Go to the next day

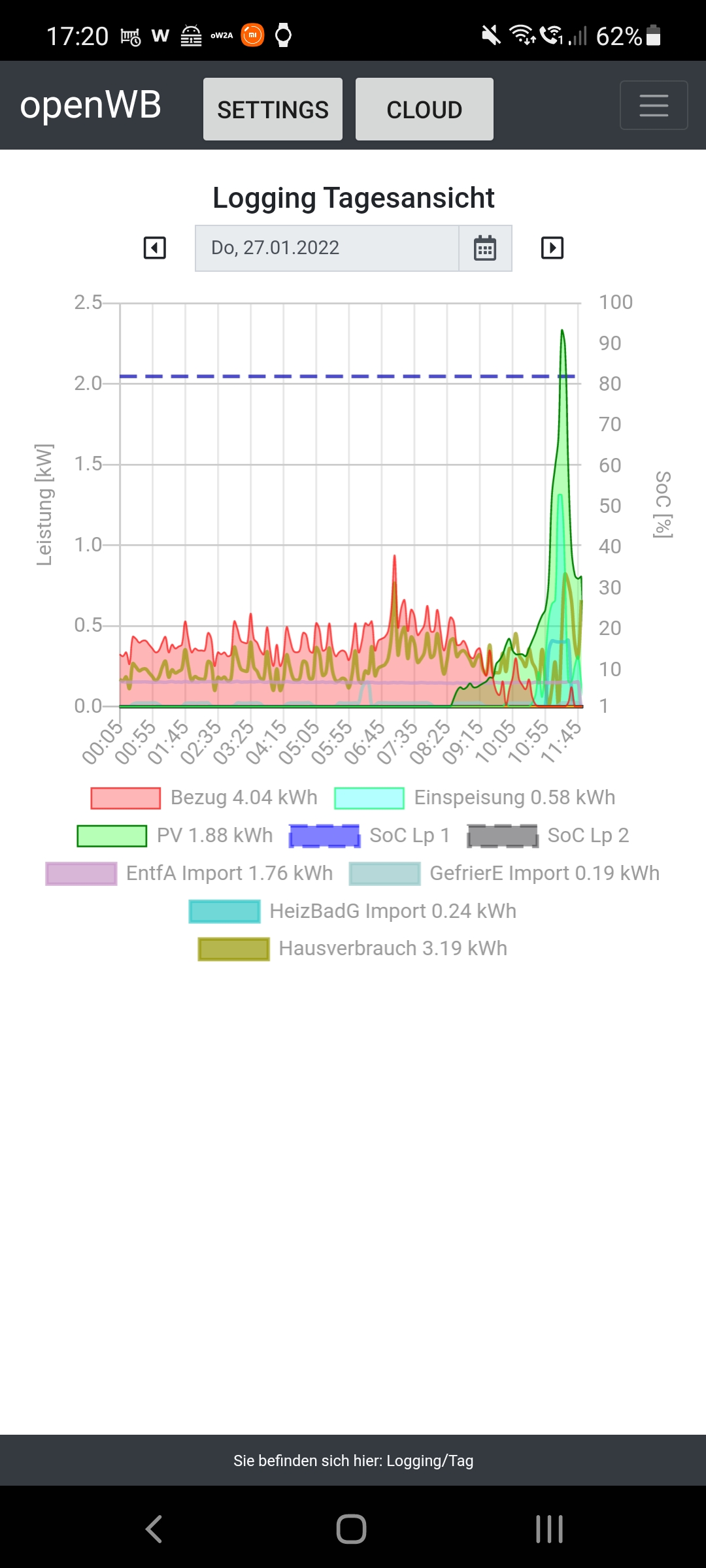point(552,248)
